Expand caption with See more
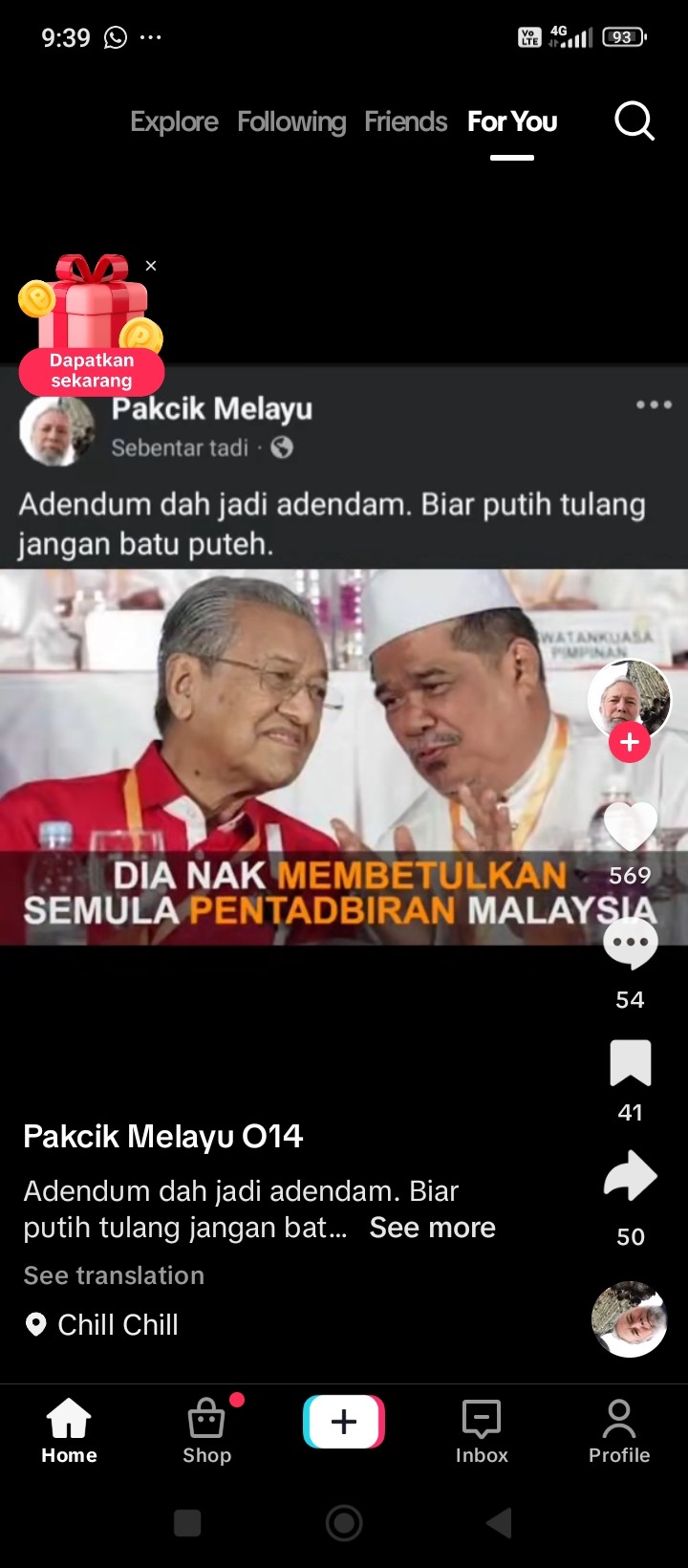 click(x=432, y=1228)
